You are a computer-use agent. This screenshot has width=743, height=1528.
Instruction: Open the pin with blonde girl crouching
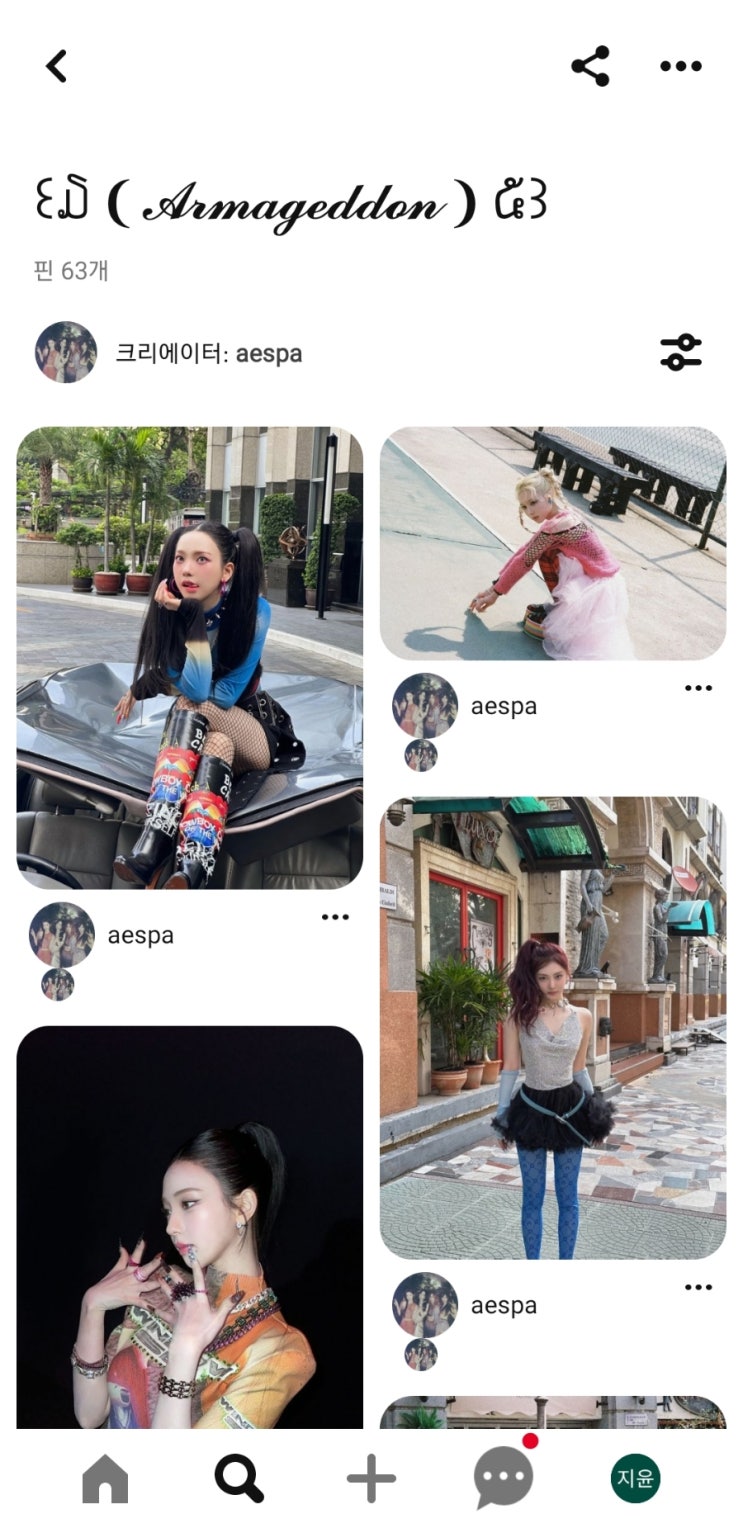pos(552,543)
